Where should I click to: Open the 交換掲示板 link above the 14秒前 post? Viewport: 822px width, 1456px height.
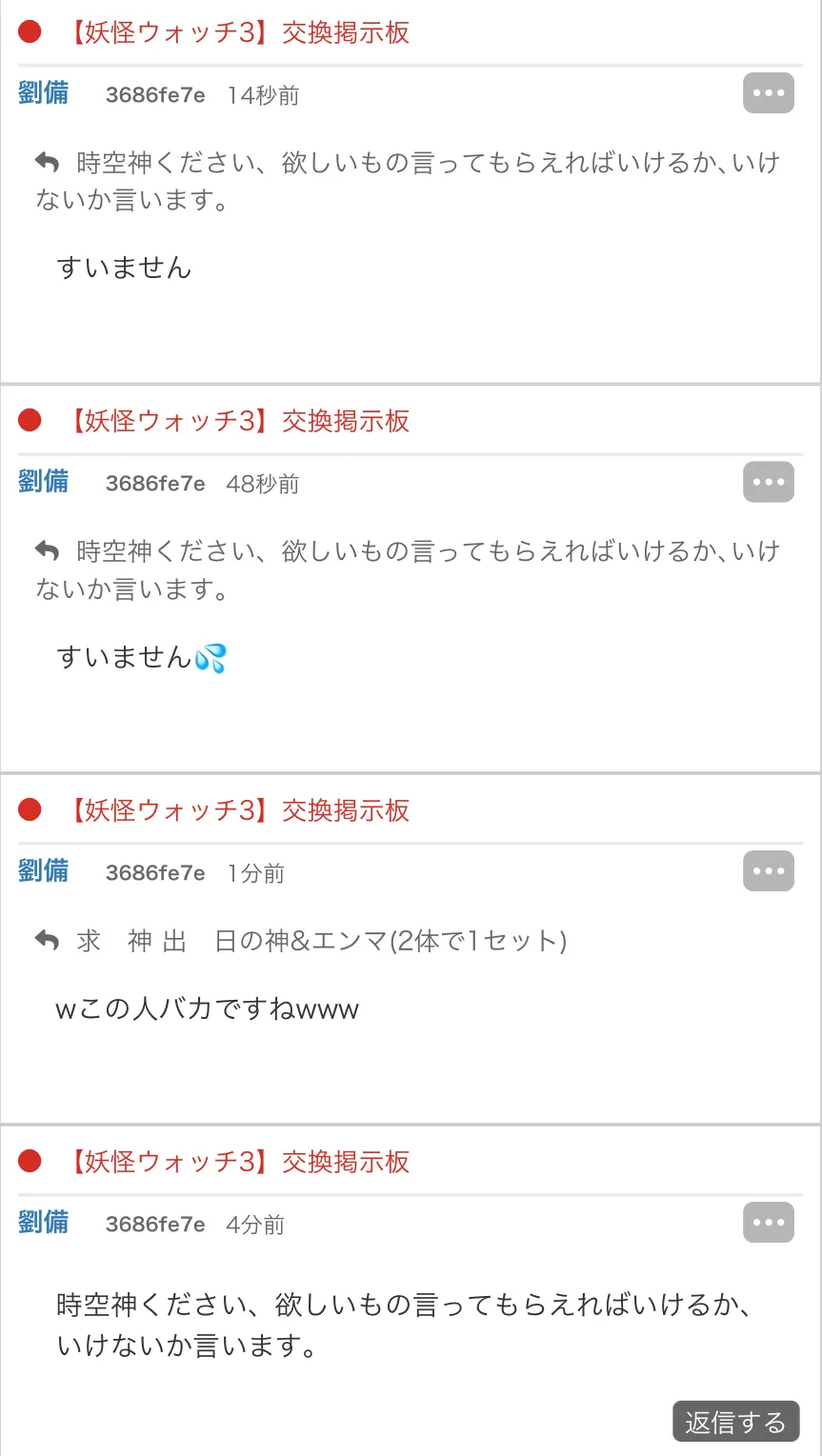click(x=238, y=32)
